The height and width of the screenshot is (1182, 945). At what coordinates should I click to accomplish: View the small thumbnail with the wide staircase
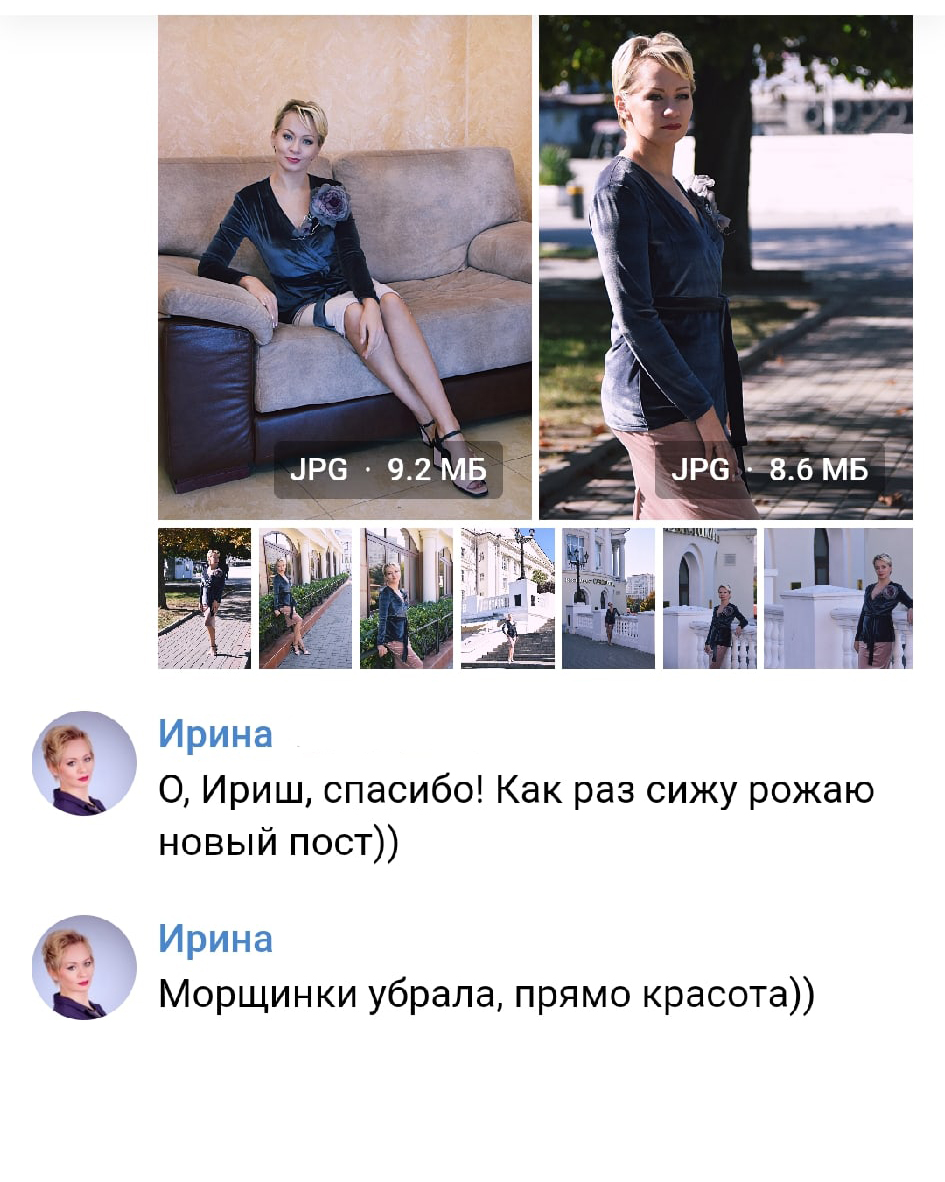[507, 598]
